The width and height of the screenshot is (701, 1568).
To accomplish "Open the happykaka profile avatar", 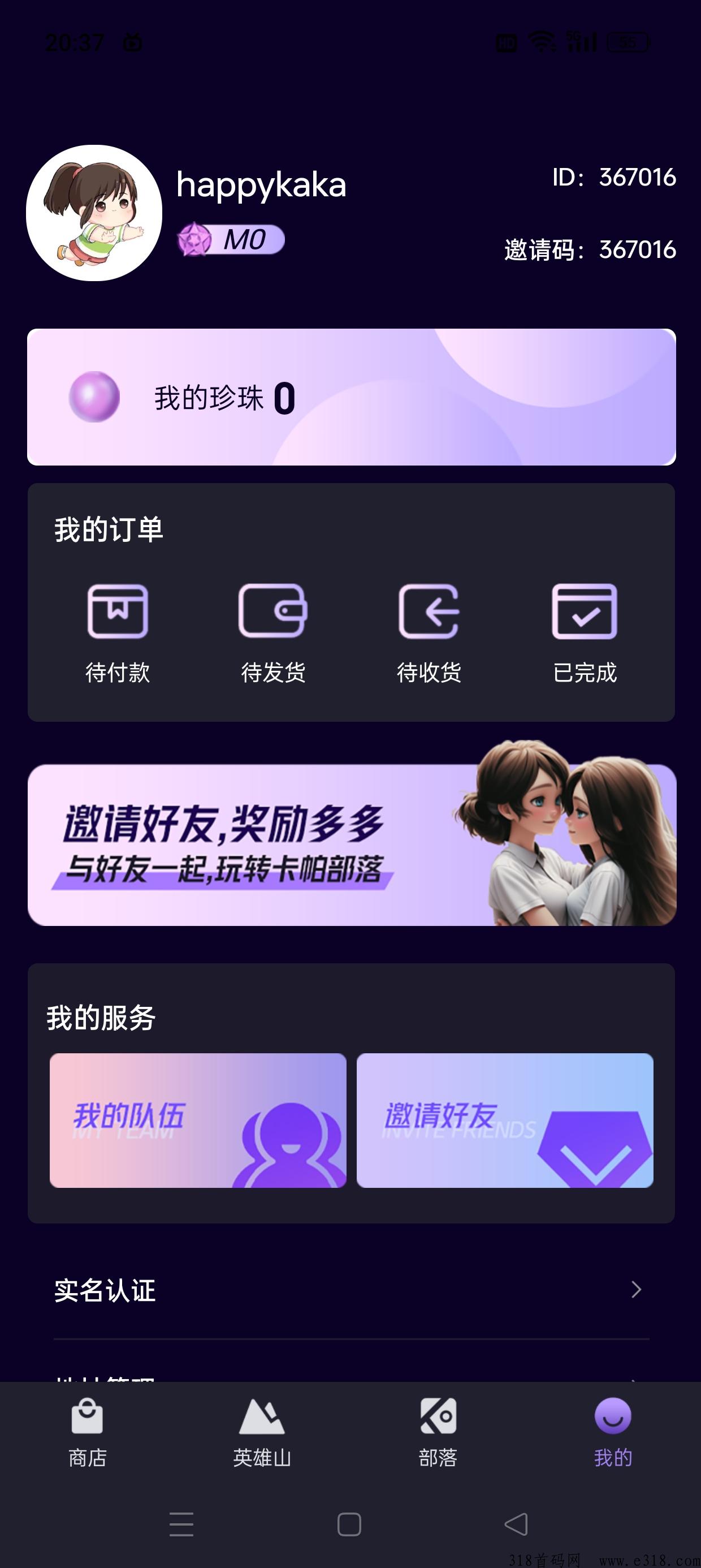I will (94, 213).
